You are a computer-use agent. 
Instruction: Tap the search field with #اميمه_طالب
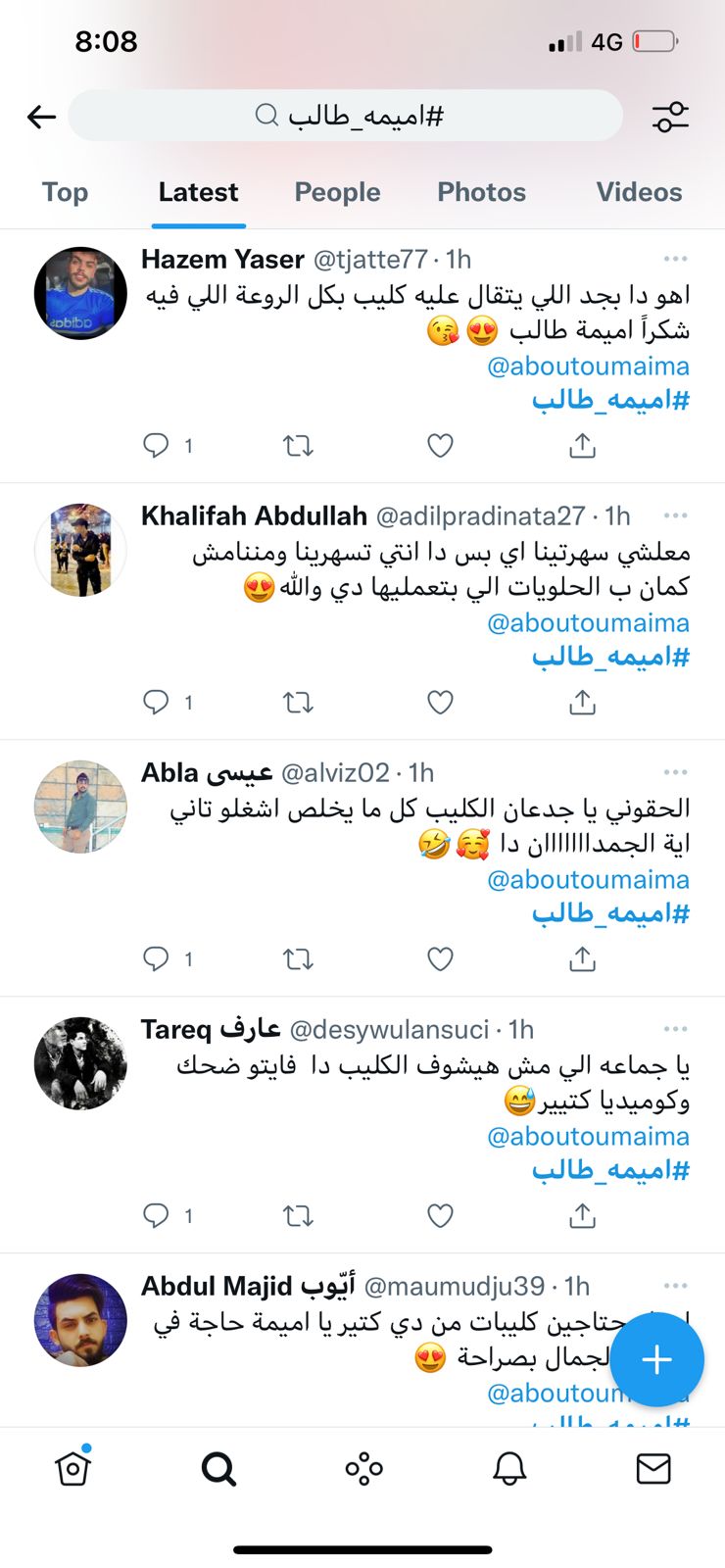(346, 117)
